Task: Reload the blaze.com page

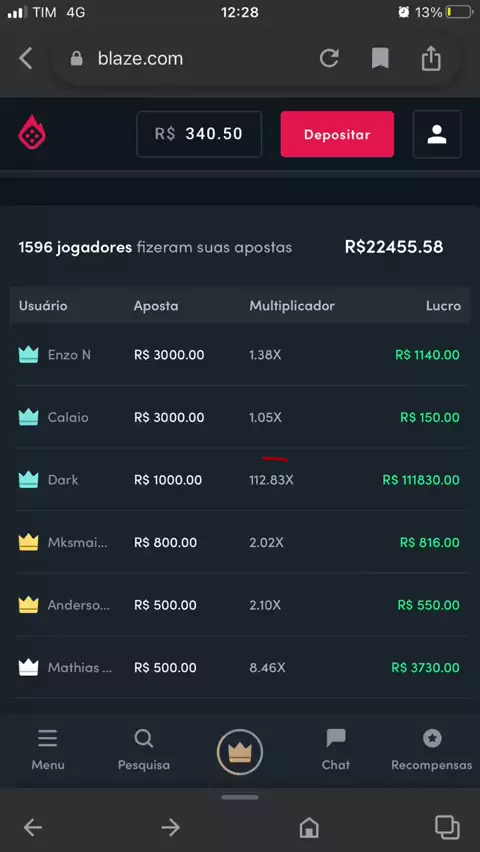Action: pyautogui.click(x=329, y=58)
